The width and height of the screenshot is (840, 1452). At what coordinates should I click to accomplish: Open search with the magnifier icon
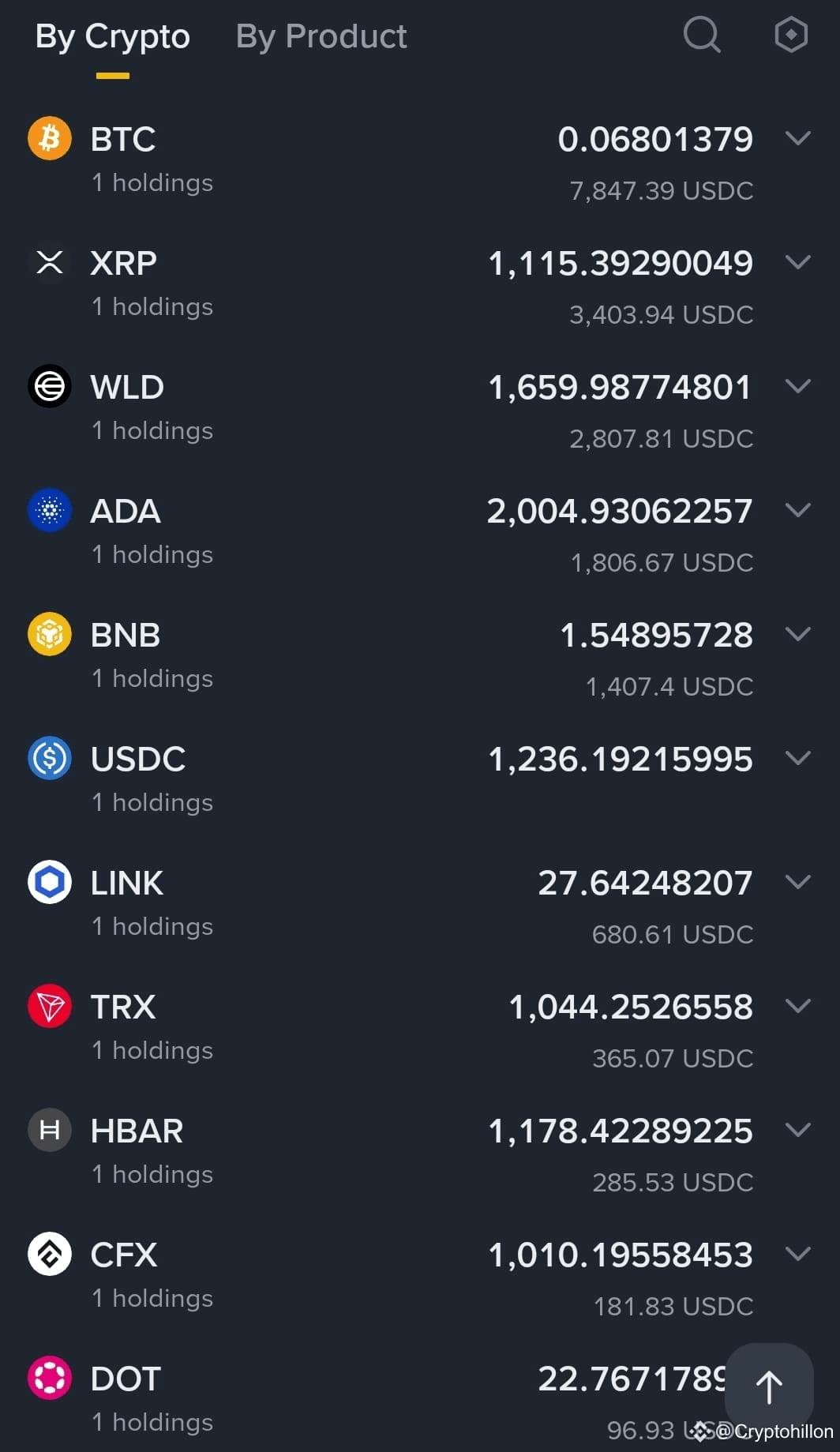pyautogui.click(x=702, y=35)
